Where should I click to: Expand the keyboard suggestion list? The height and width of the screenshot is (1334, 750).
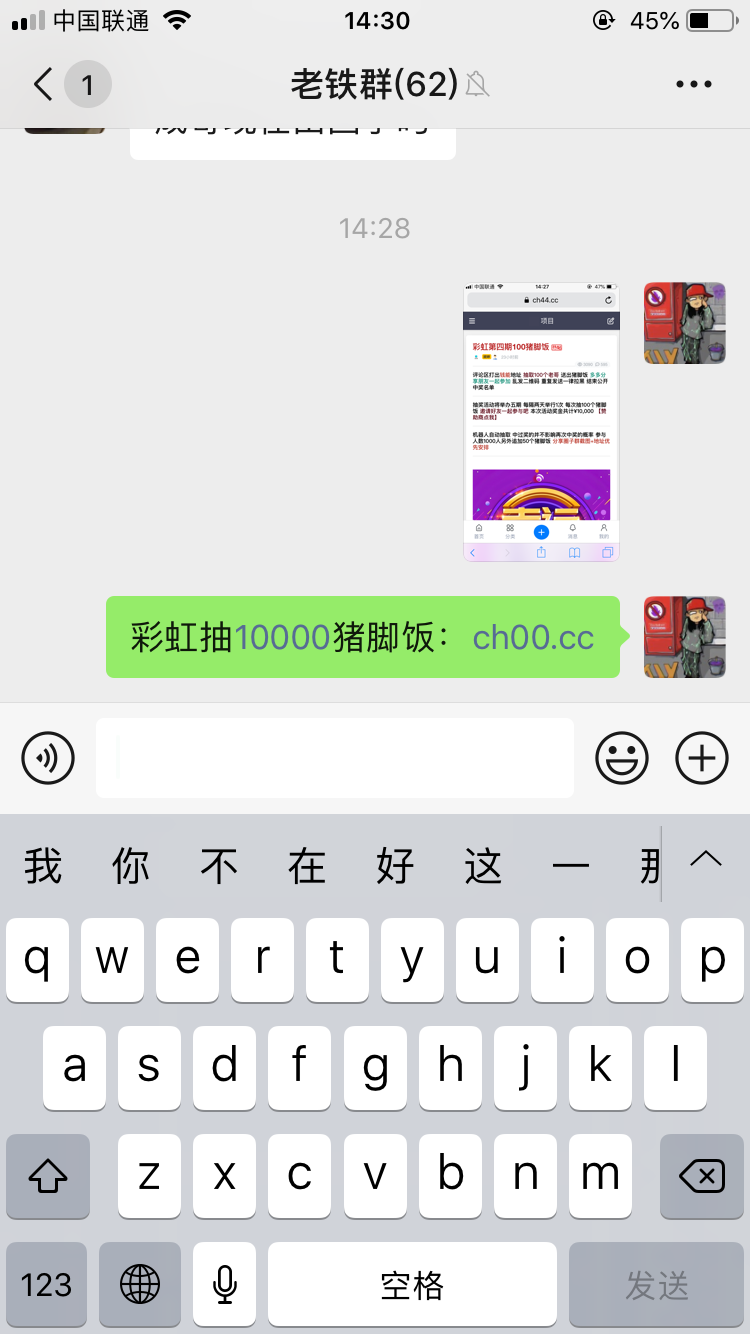[706, 860]
